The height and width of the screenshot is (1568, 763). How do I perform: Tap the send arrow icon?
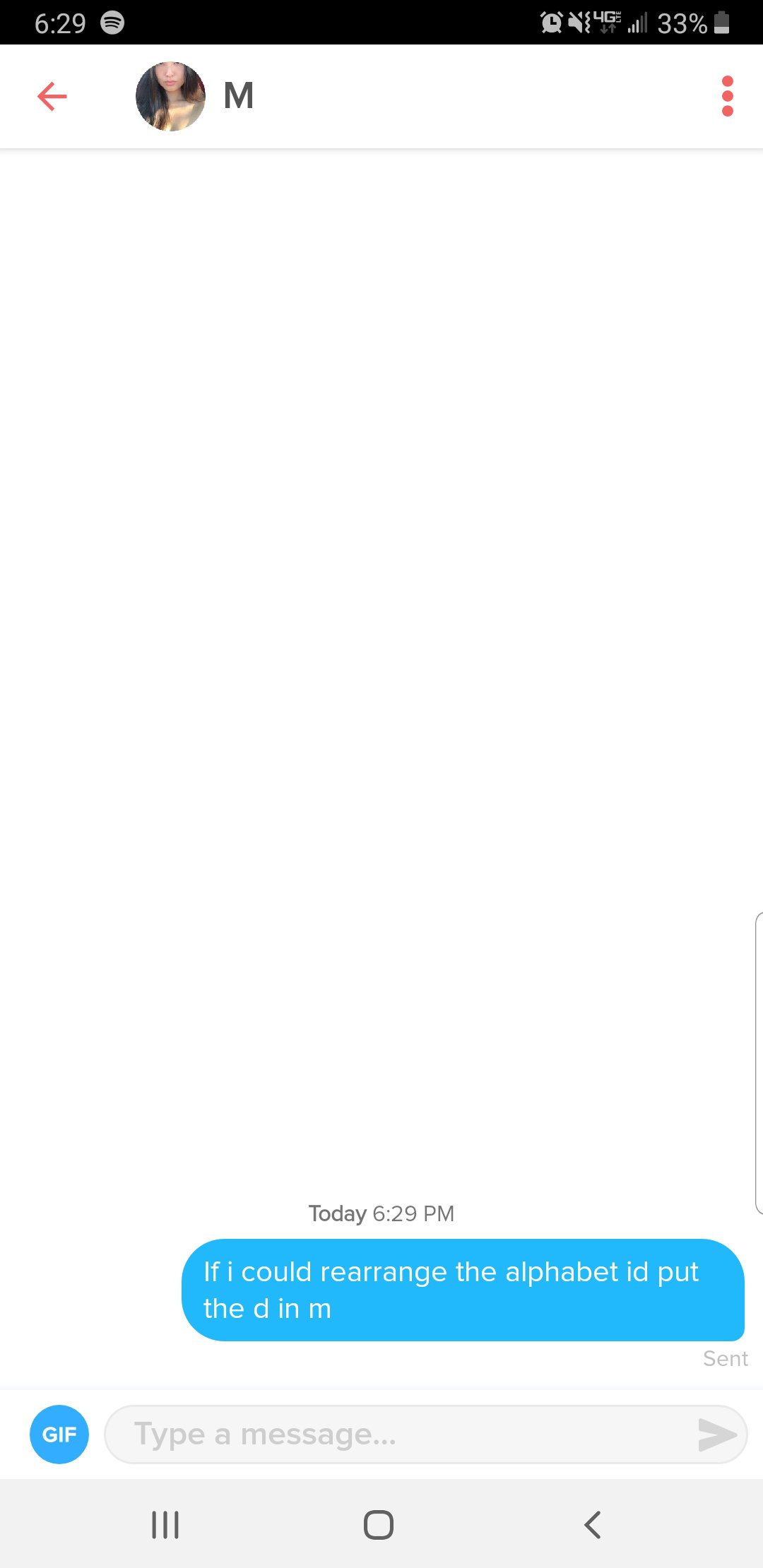pos(716,1434)
